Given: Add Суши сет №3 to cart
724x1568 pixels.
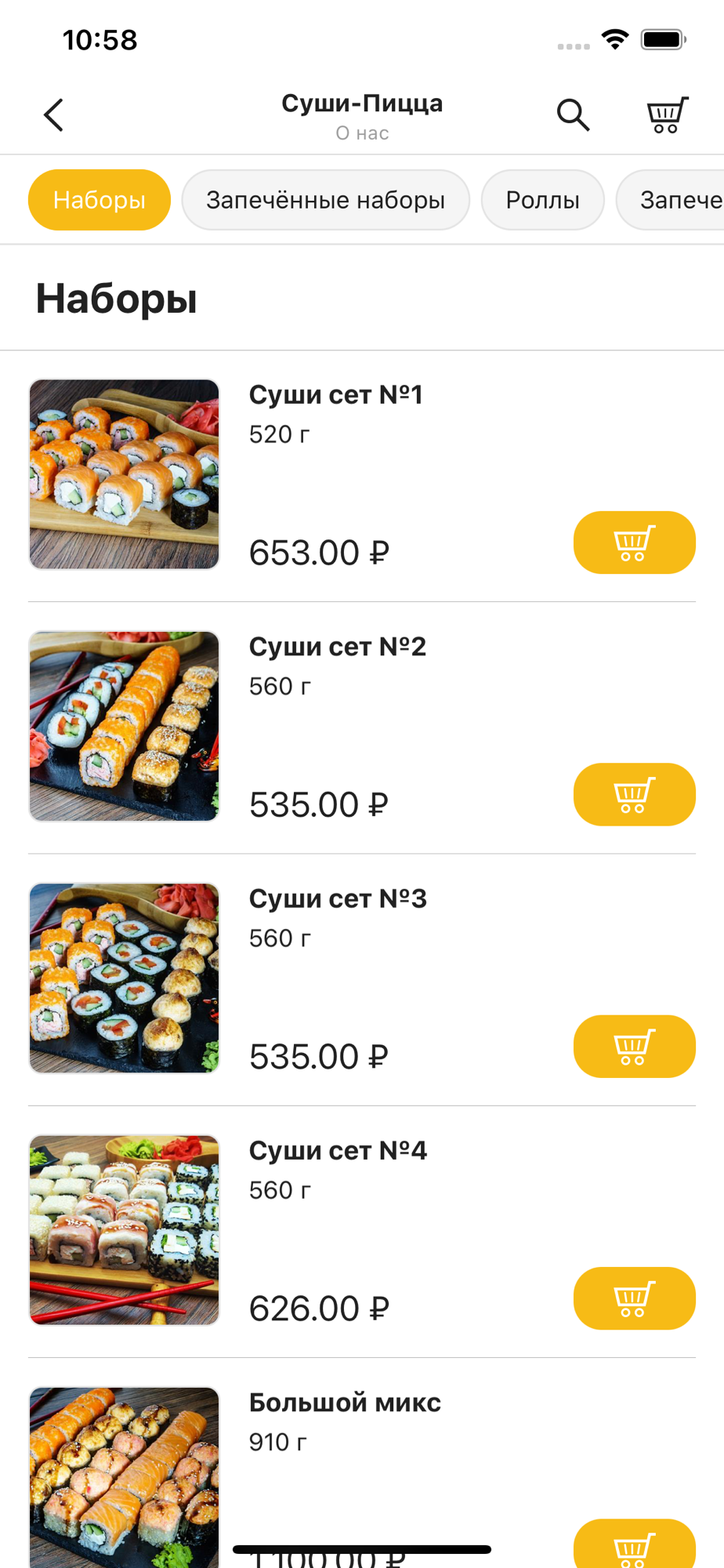Looking at the screenshot, I should pyautogui.click(x=634, y=1046).
